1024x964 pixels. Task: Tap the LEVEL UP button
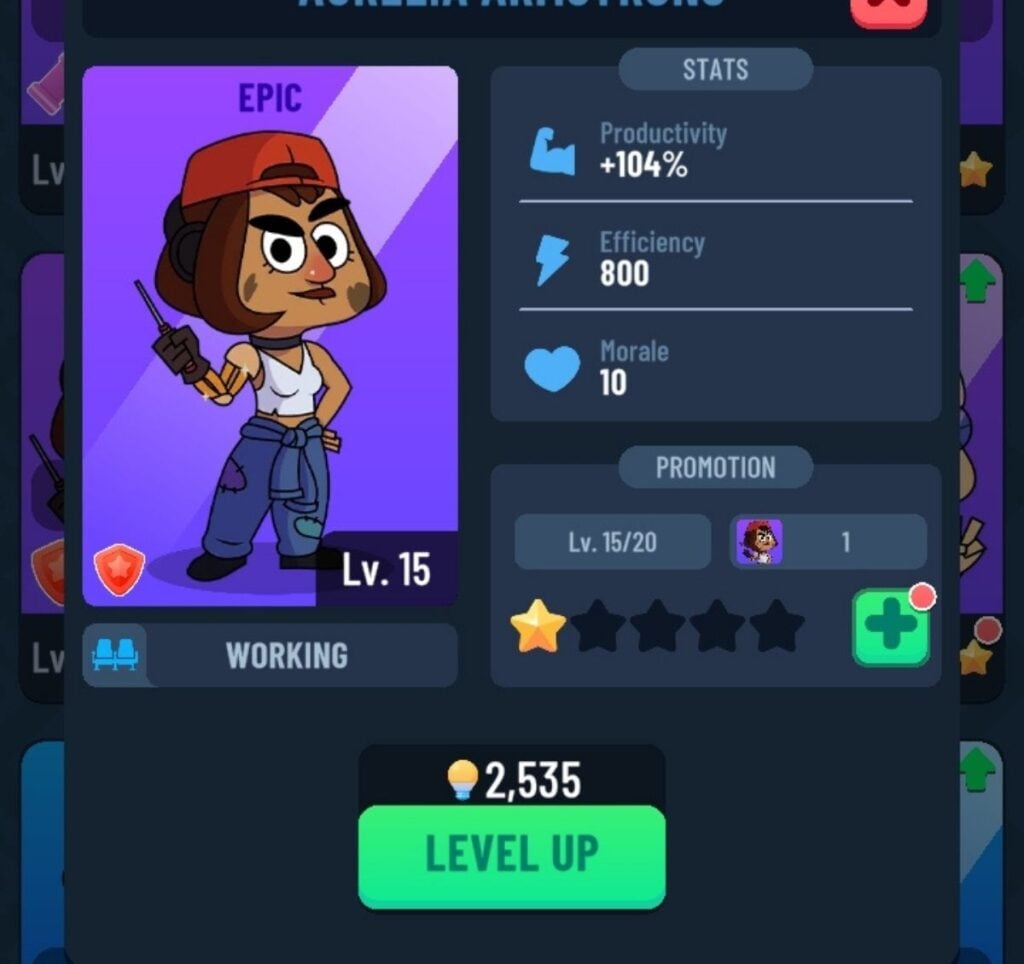pyautogui.click(x=511, y=855)
